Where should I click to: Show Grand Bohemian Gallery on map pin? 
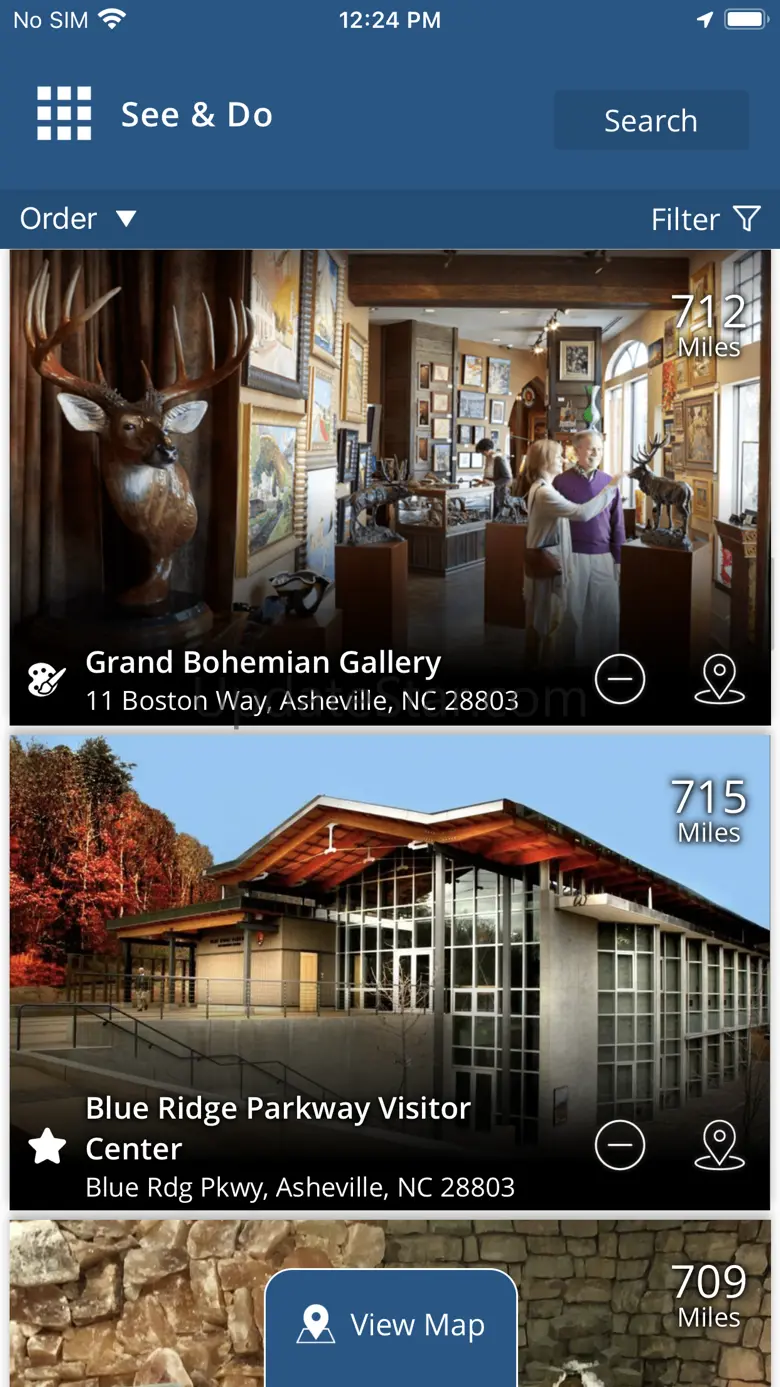(x=720, y=680)
